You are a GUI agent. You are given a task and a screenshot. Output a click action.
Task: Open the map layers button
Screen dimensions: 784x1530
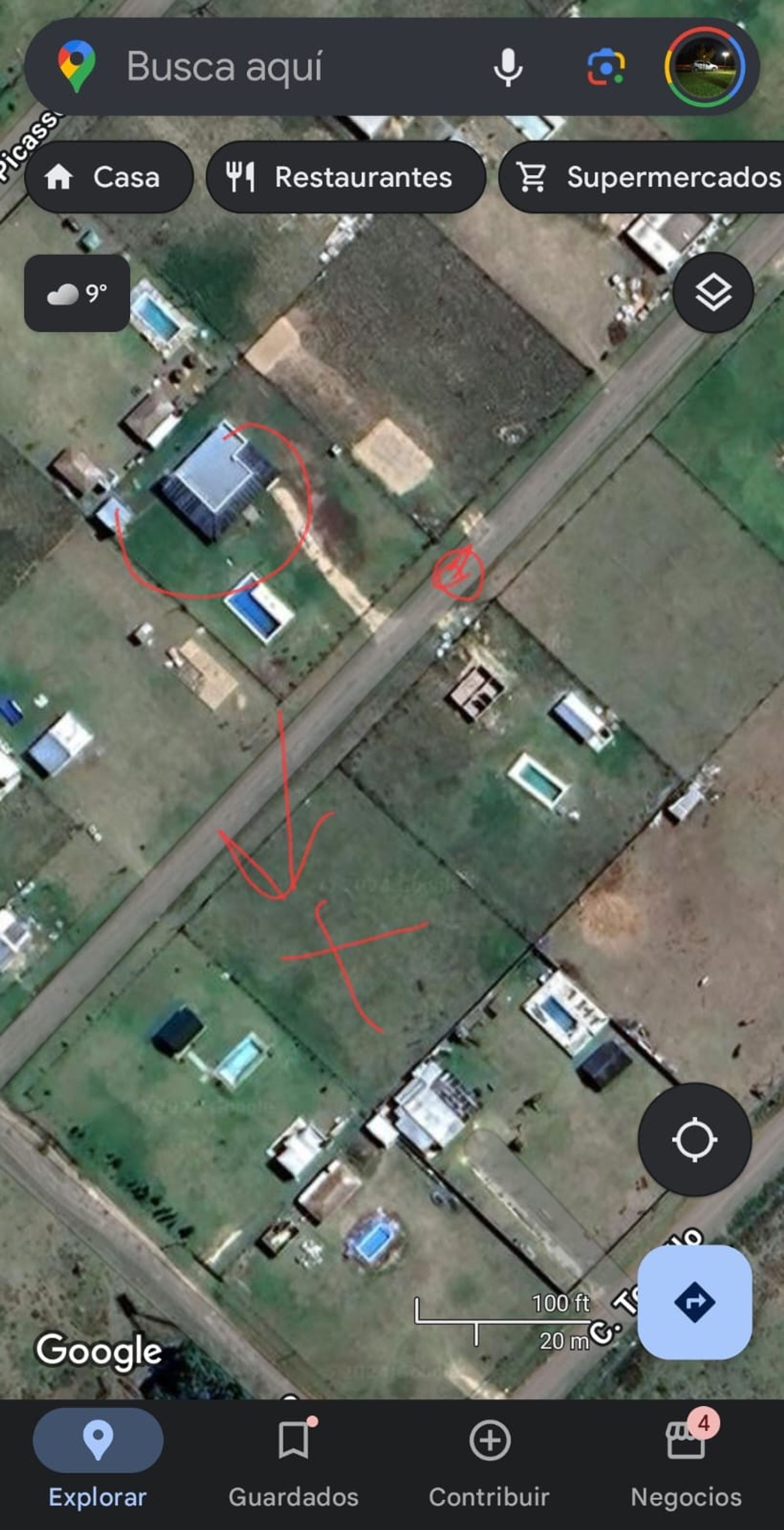(713, 292)
